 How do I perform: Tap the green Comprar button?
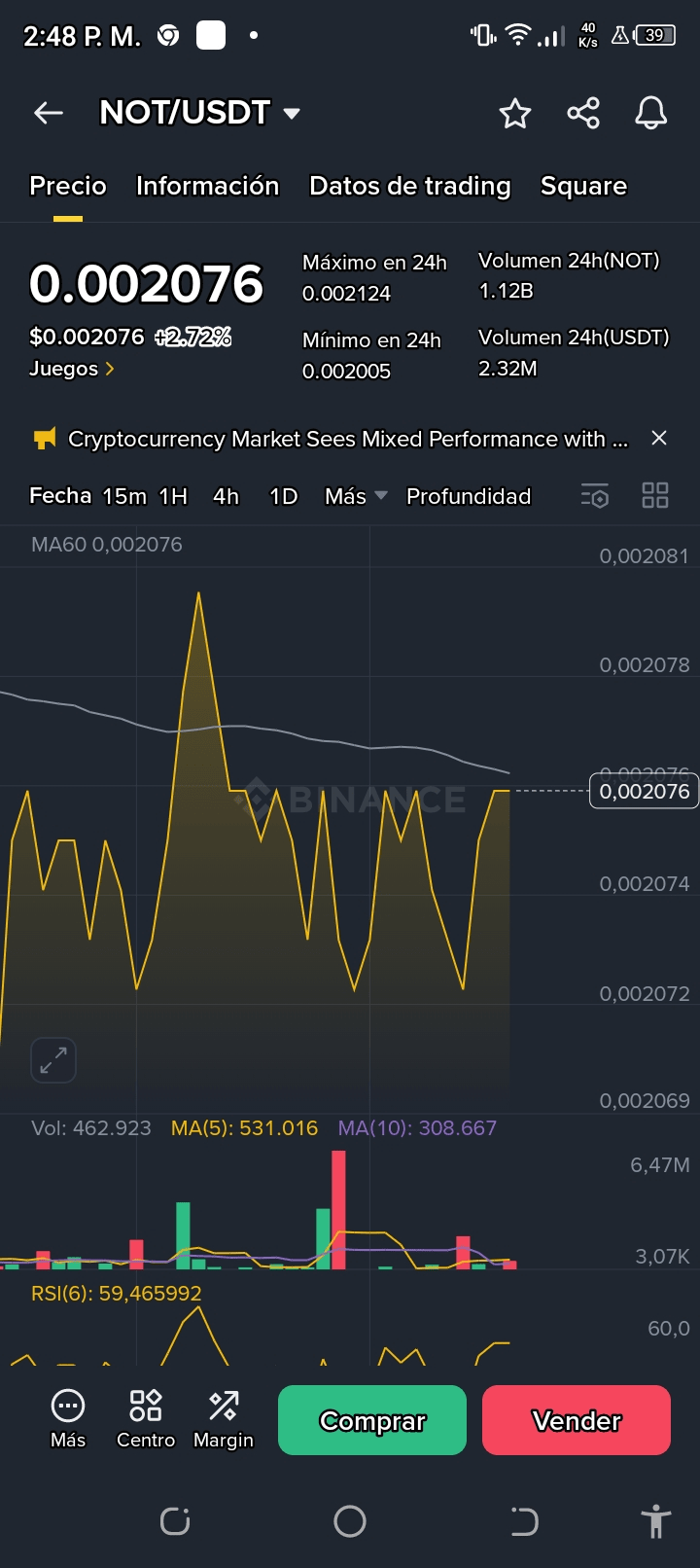[372, 1420]
